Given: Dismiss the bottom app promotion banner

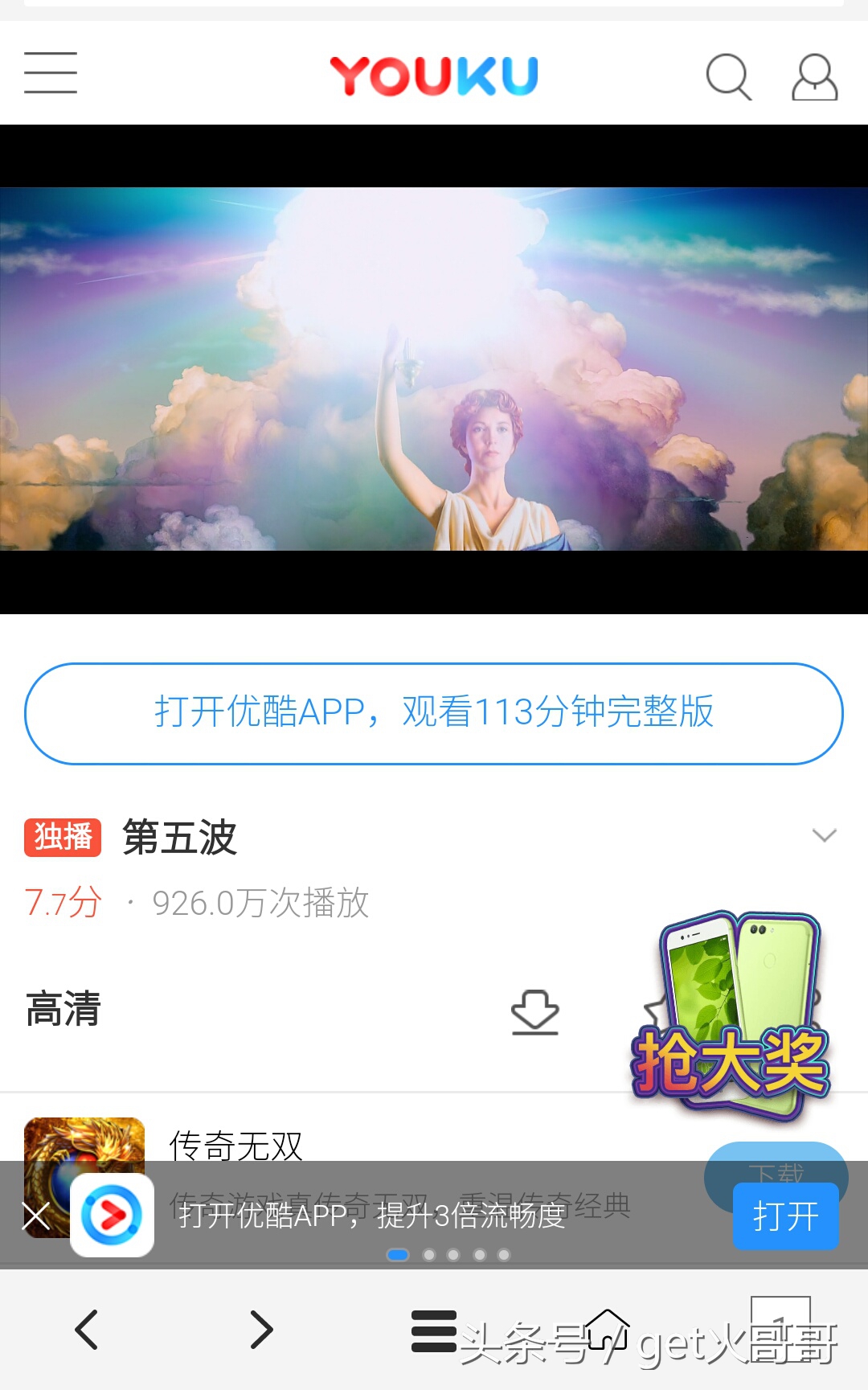Looking at the screenshot, I should (34, 1216).
